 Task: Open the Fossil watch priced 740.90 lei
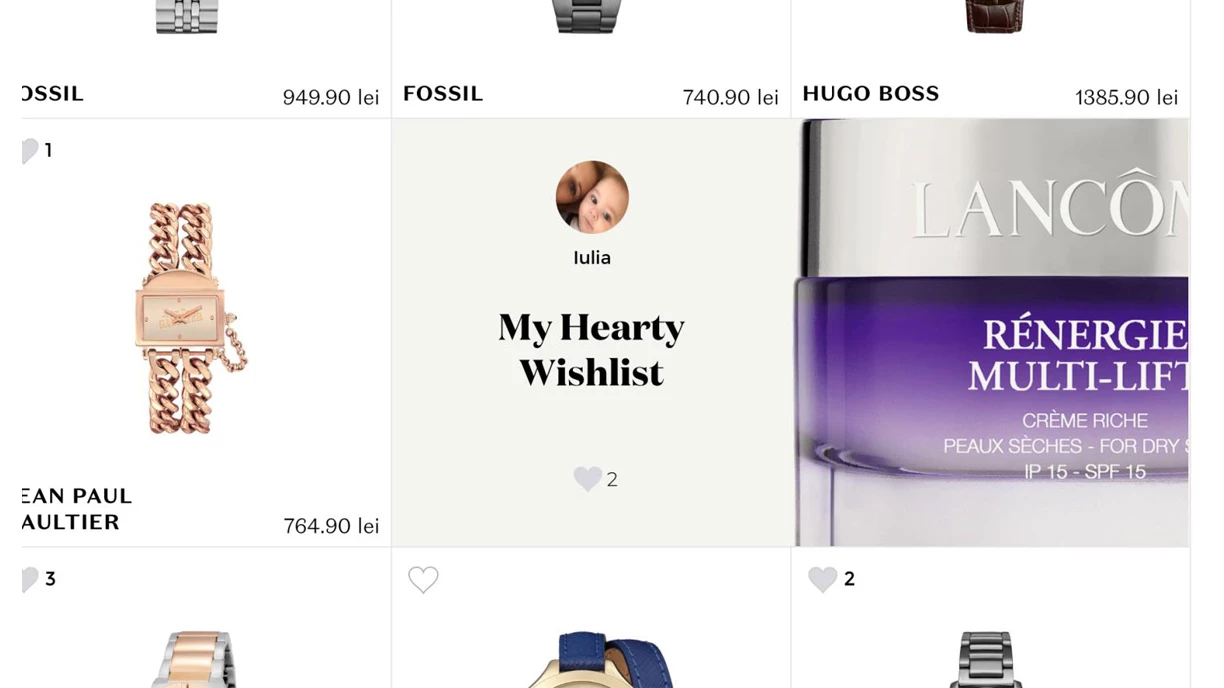[590, 60]
